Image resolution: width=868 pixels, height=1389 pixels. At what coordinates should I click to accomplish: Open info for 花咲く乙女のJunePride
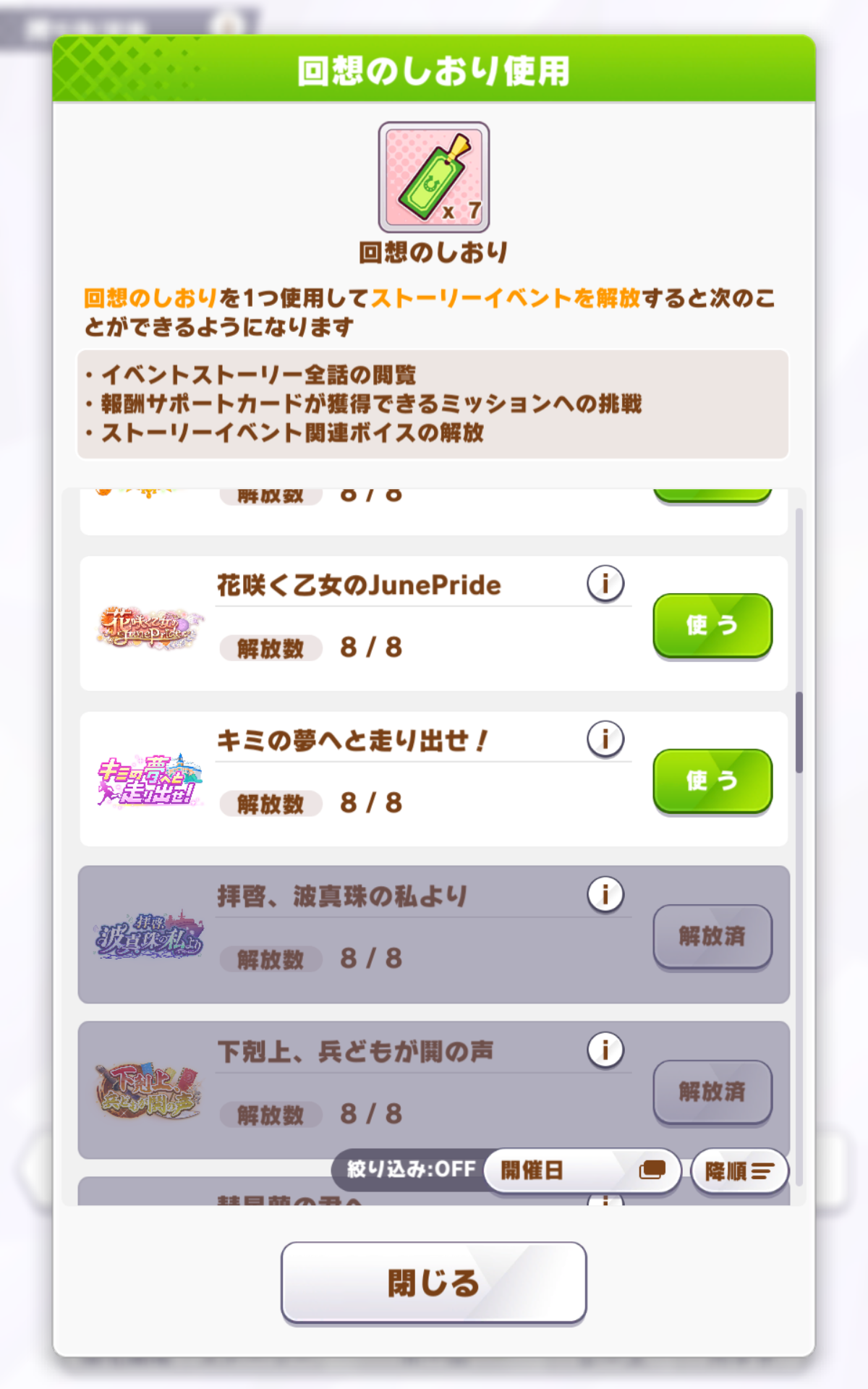[x=605, y=583]
